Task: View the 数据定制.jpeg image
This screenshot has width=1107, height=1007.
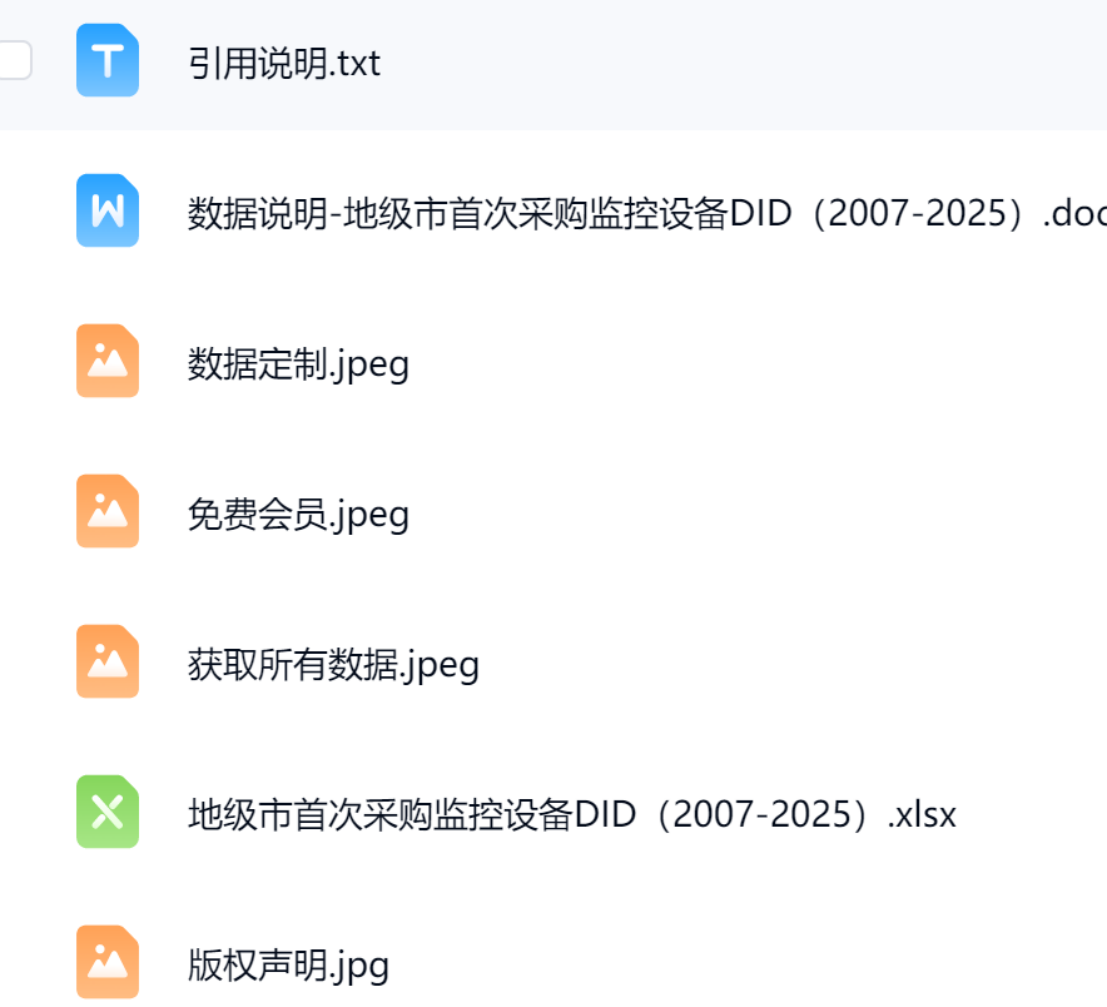Action: point(298,364)
